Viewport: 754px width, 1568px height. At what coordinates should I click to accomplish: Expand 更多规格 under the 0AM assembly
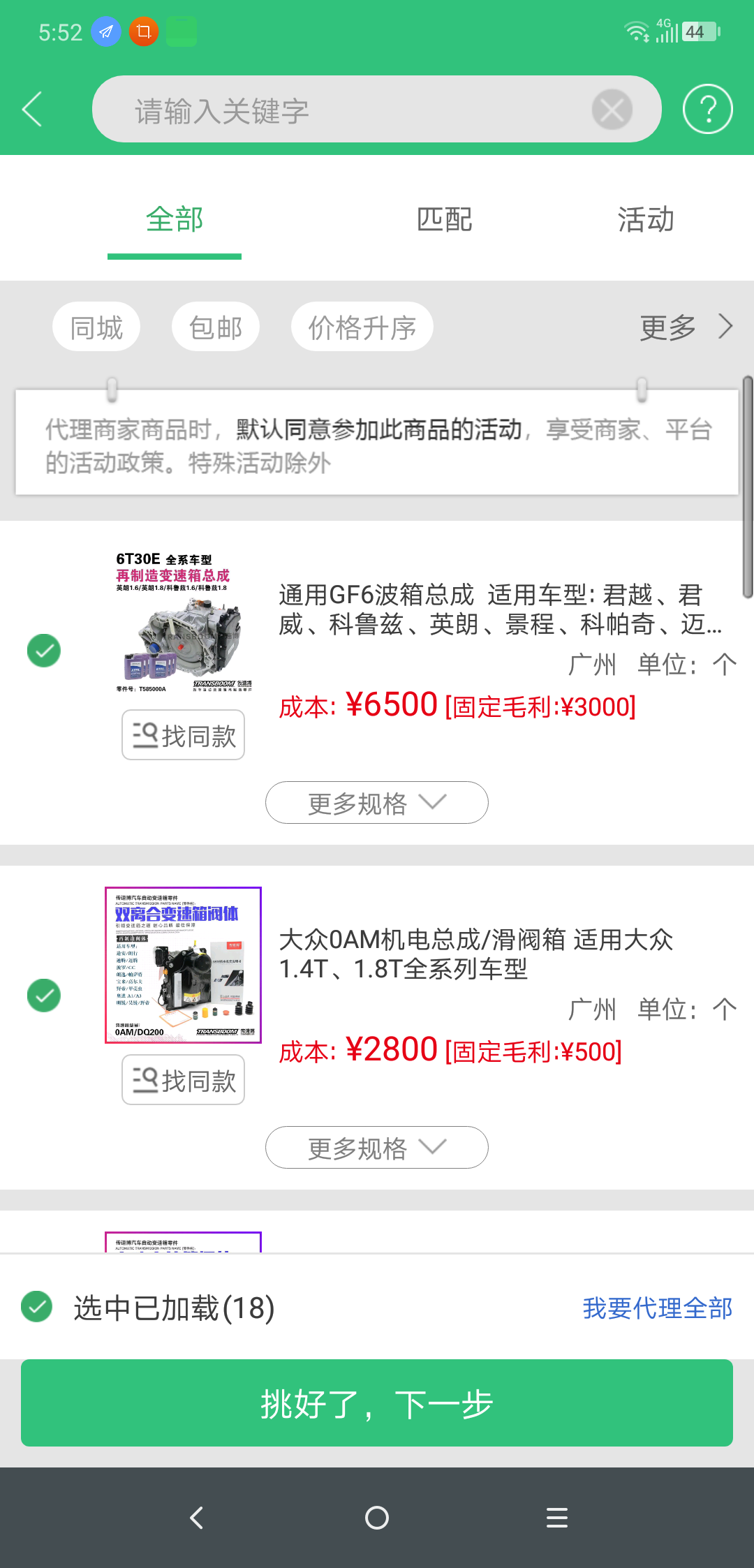376,1147
